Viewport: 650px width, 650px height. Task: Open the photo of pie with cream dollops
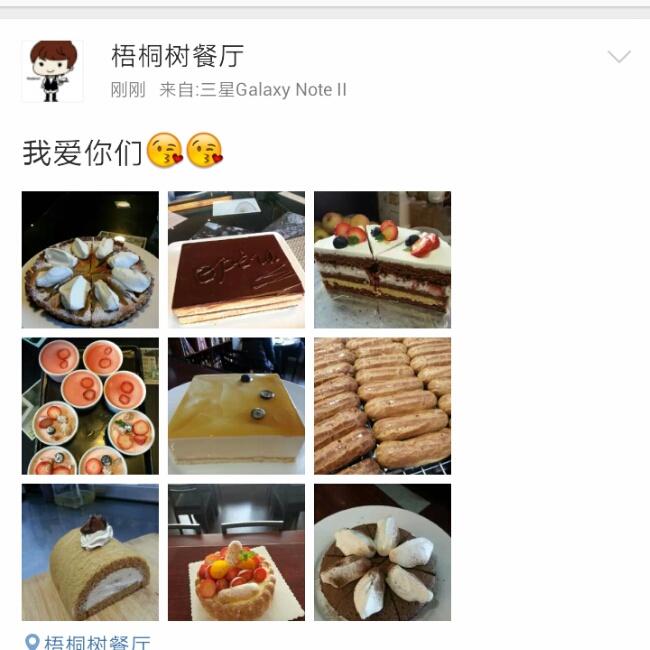pos(90,260)
